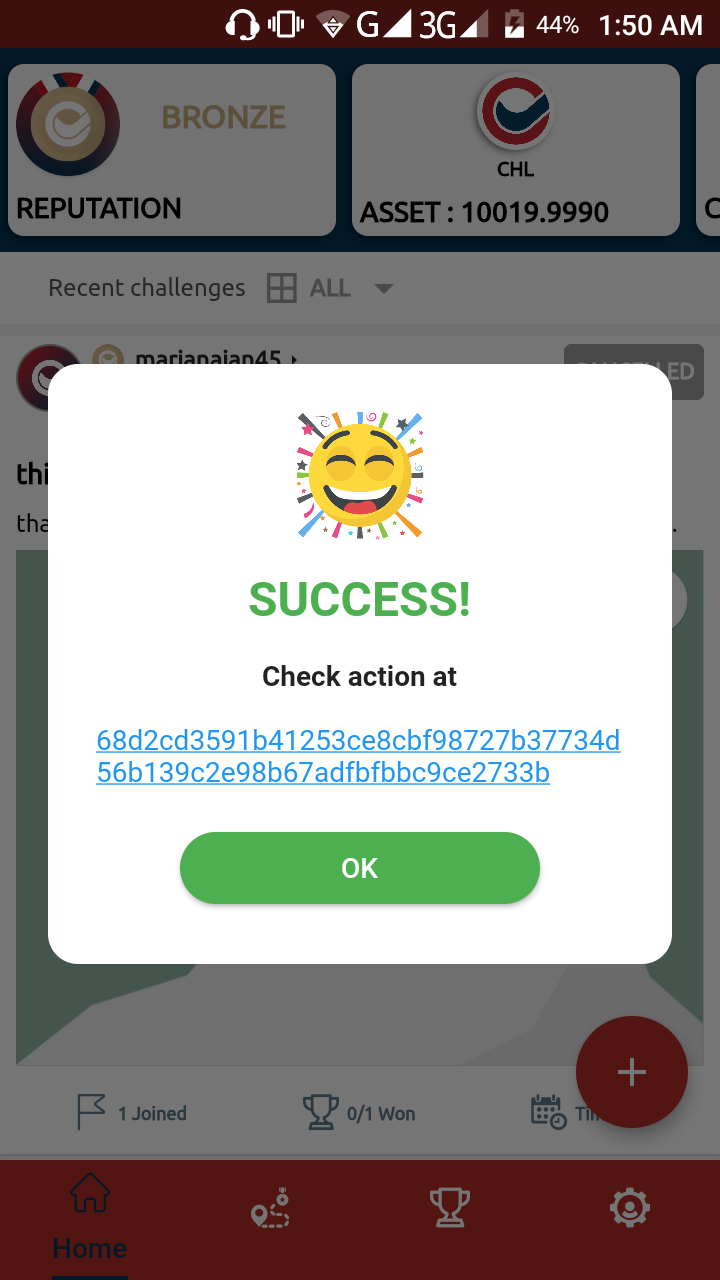
Task: Open the route map tab
Action: click(270, 1210)
